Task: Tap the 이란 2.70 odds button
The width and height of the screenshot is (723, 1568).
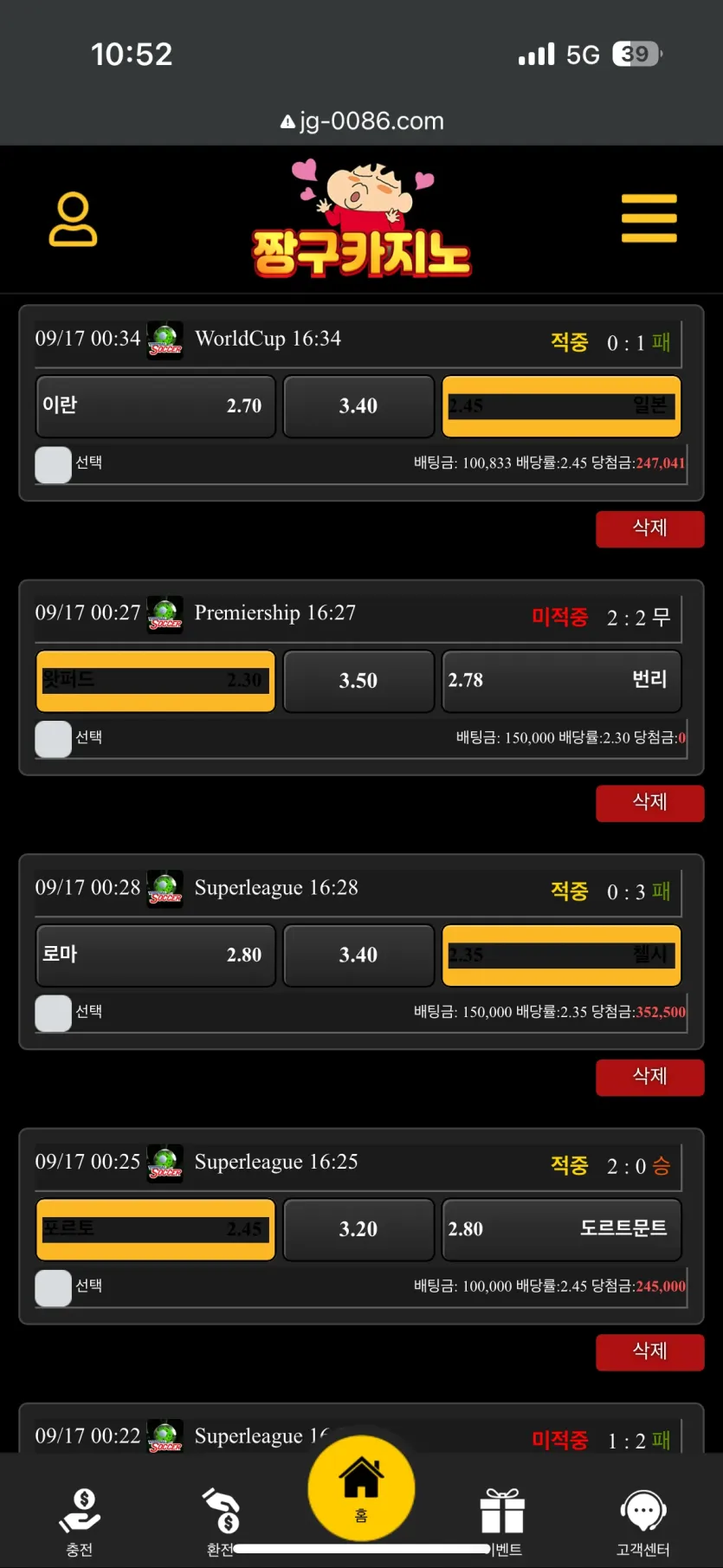Action: click(x=156, y=406)
